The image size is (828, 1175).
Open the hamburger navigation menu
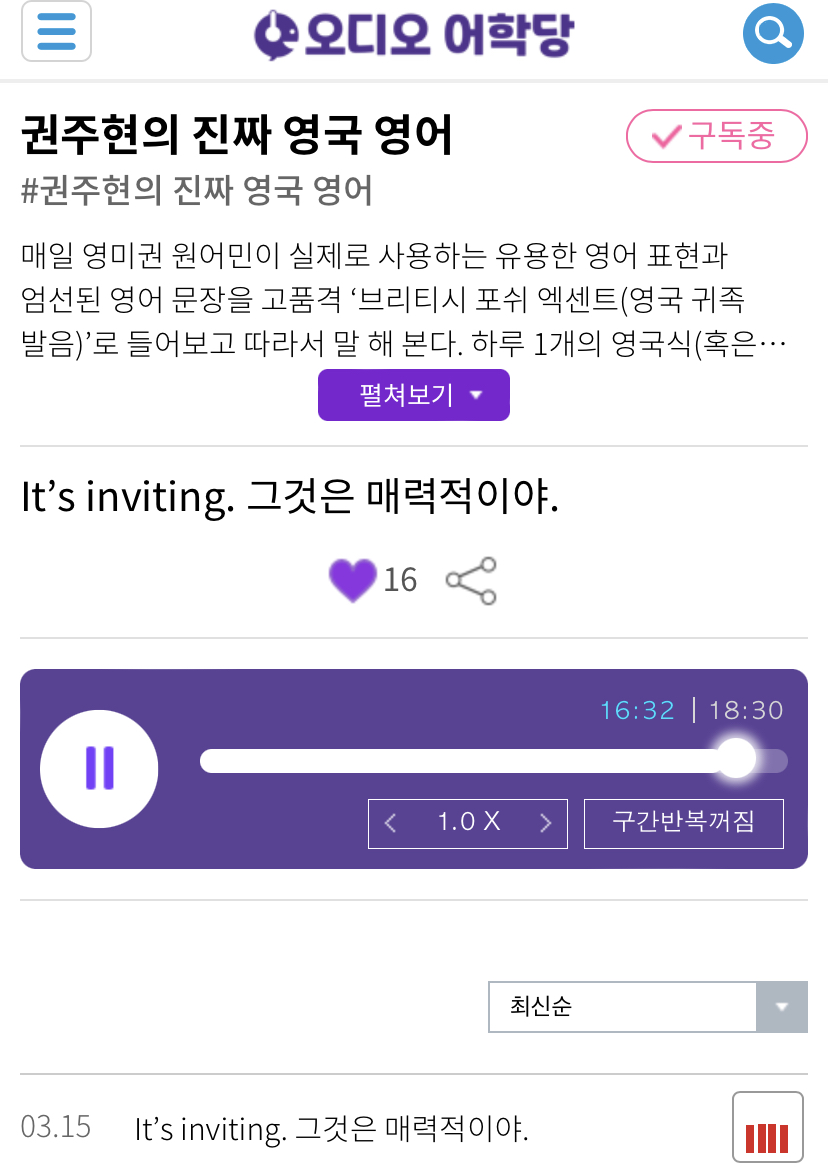click(56, 31)
